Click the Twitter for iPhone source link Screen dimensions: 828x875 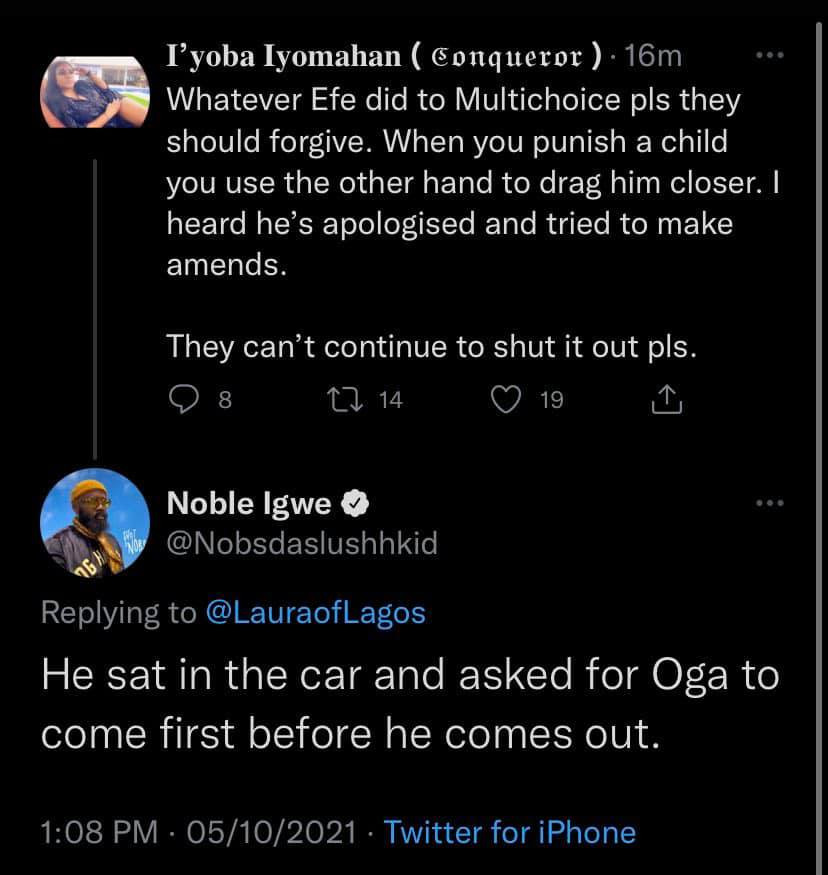[510, 831]
